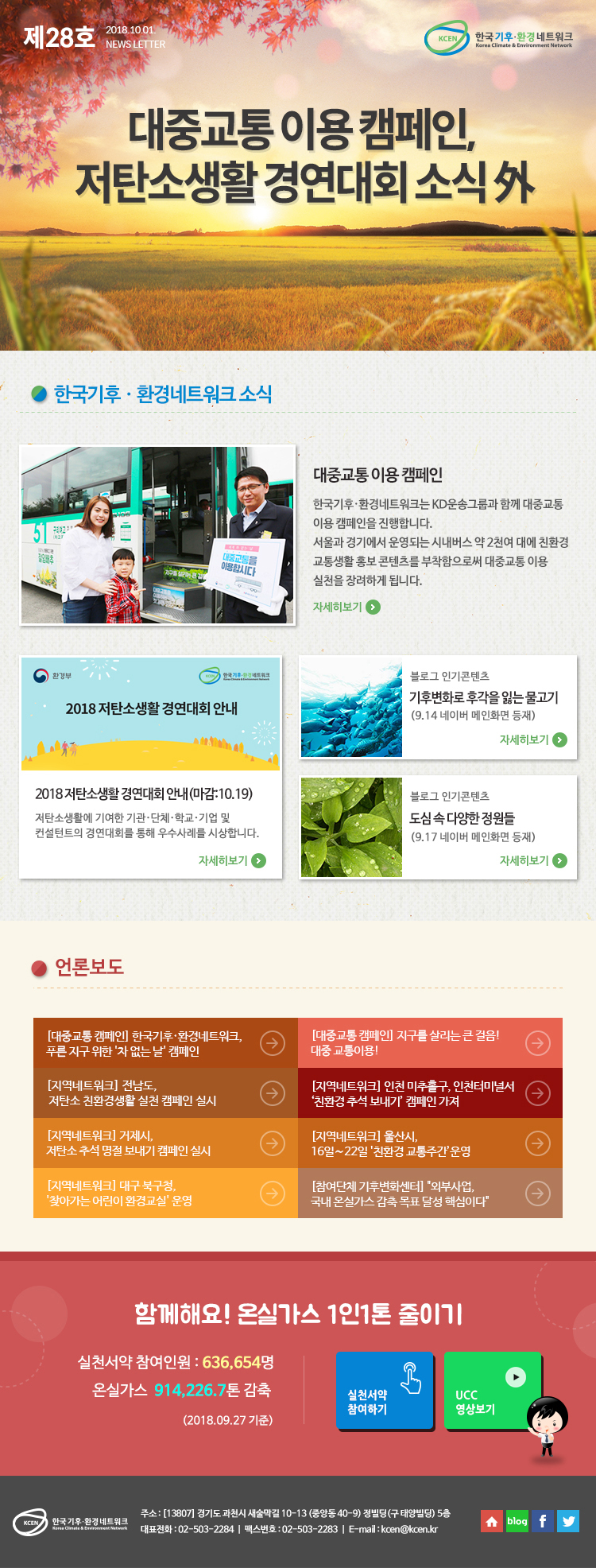This screenshot has width=596, height=1568.
Task: Tap the UCC 영상보기 button
Action: click(x=491, y=1390)
